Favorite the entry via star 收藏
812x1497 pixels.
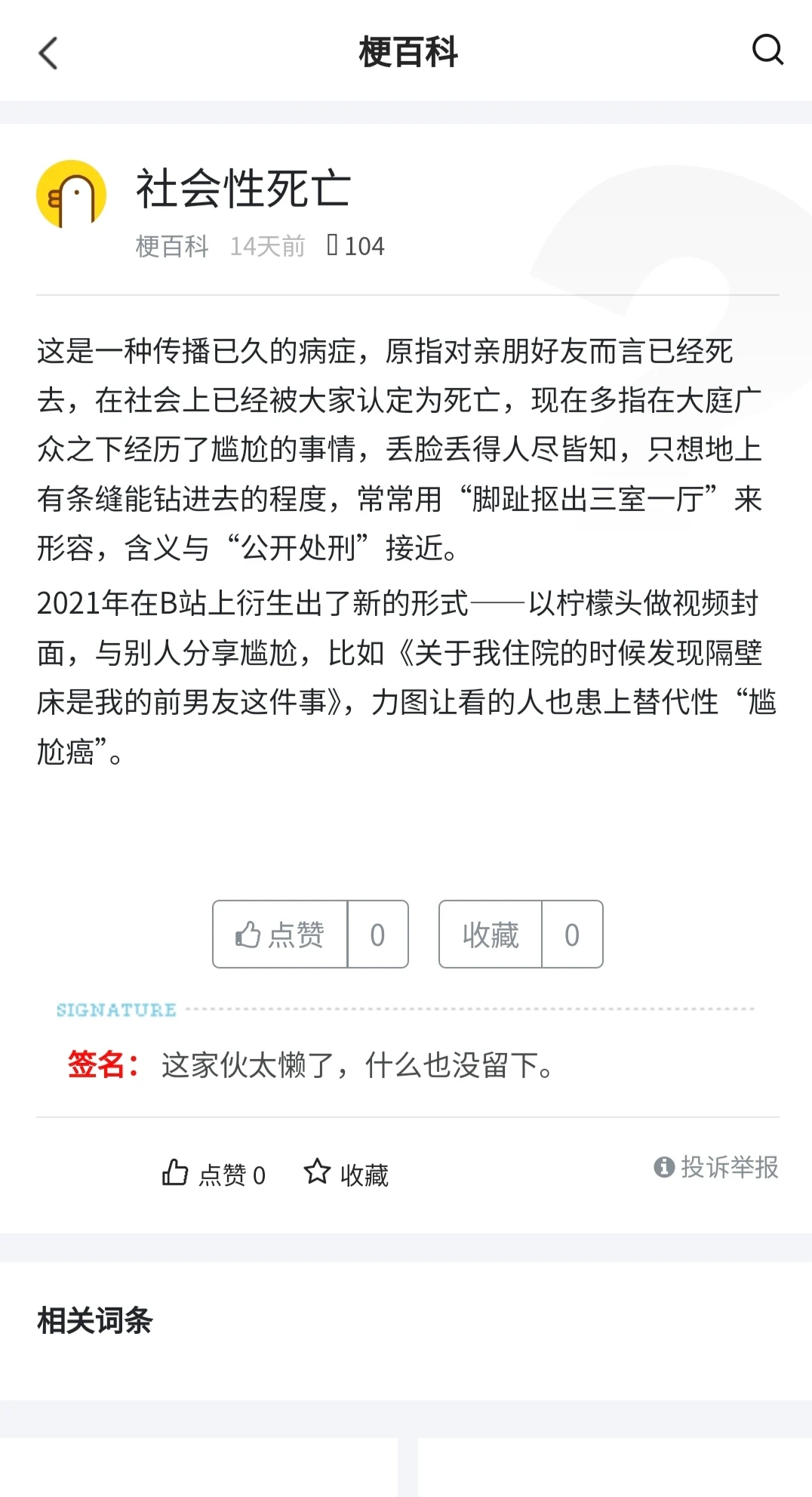coord(346,1174)
